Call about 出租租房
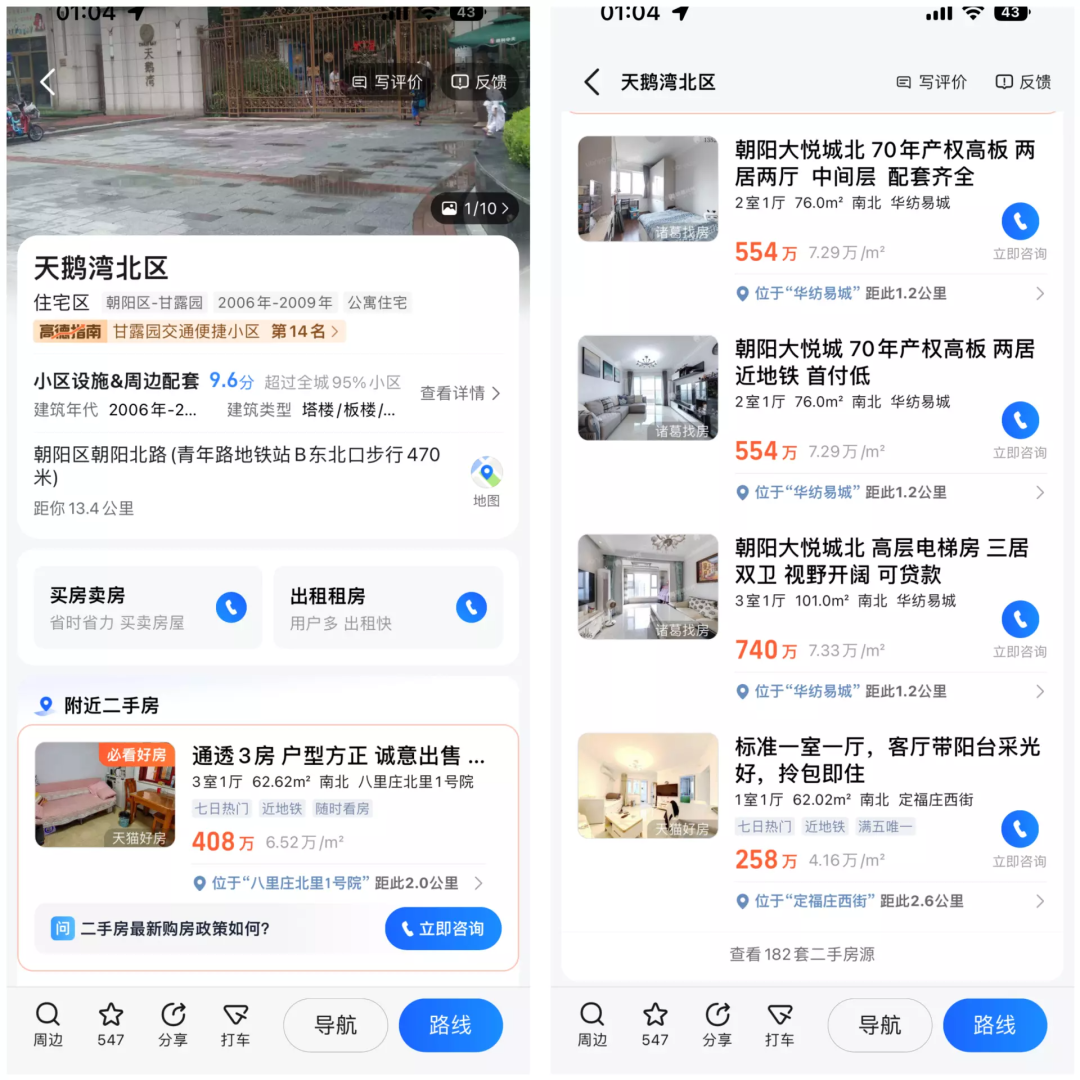Image resolution: width=1080 pixels, height=1080 pixels. (x=472, y=608)
